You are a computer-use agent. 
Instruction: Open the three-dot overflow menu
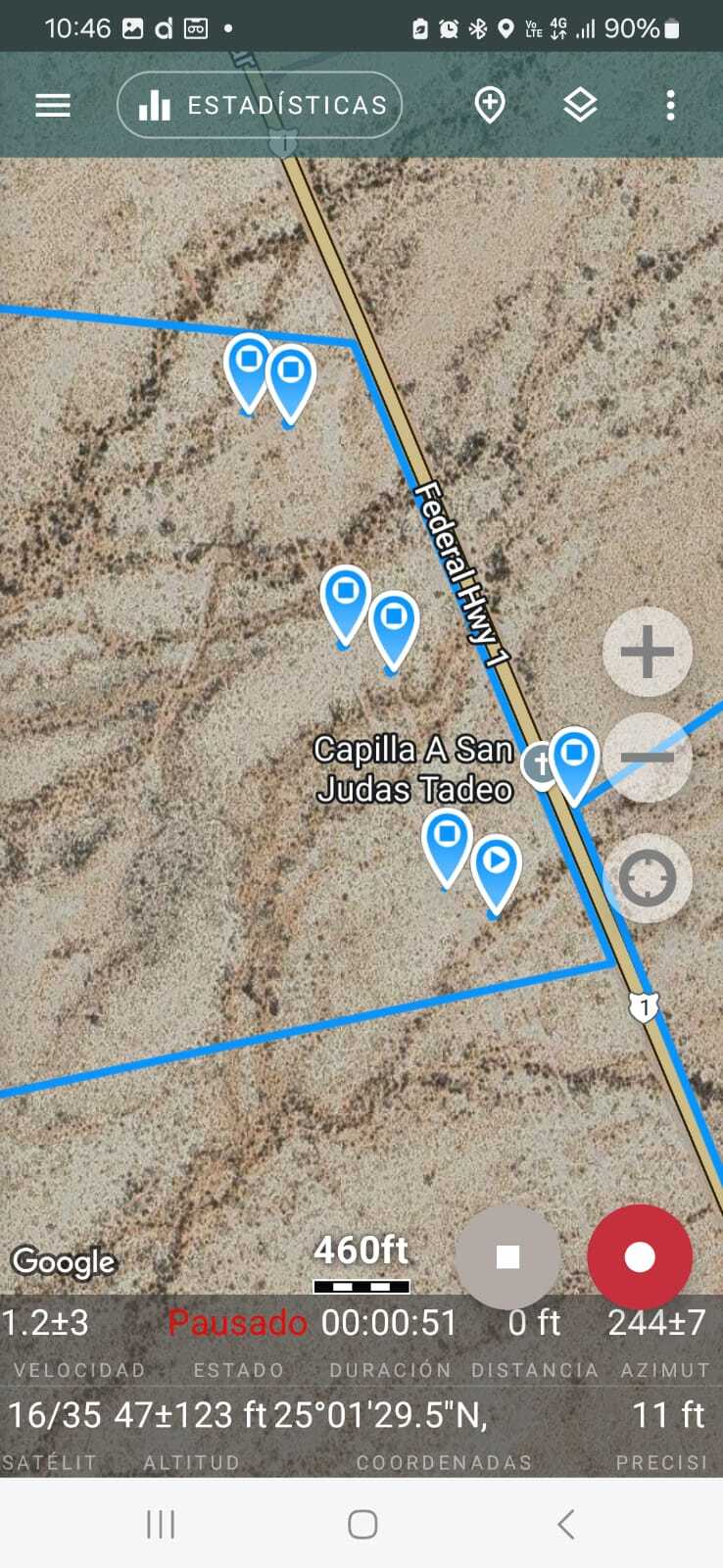point(670,105)
